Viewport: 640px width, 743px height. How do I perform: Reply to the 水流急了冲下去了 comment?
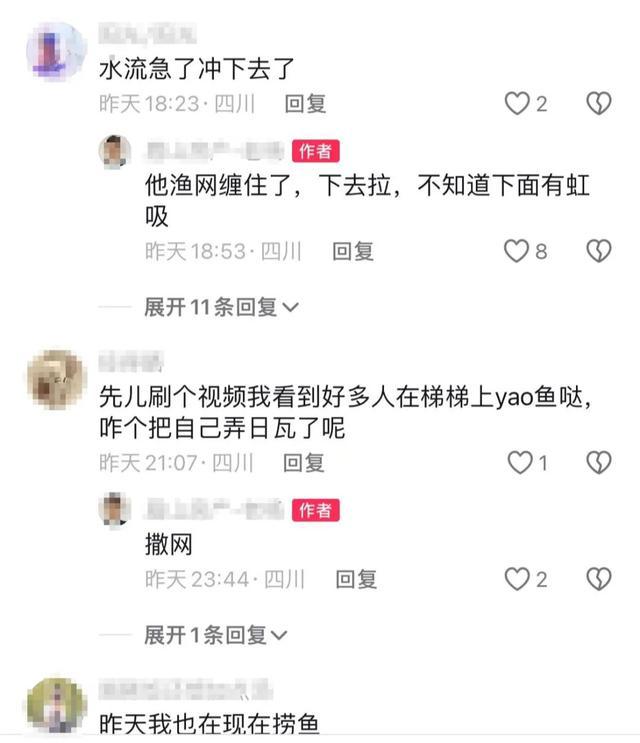point(305,103)
